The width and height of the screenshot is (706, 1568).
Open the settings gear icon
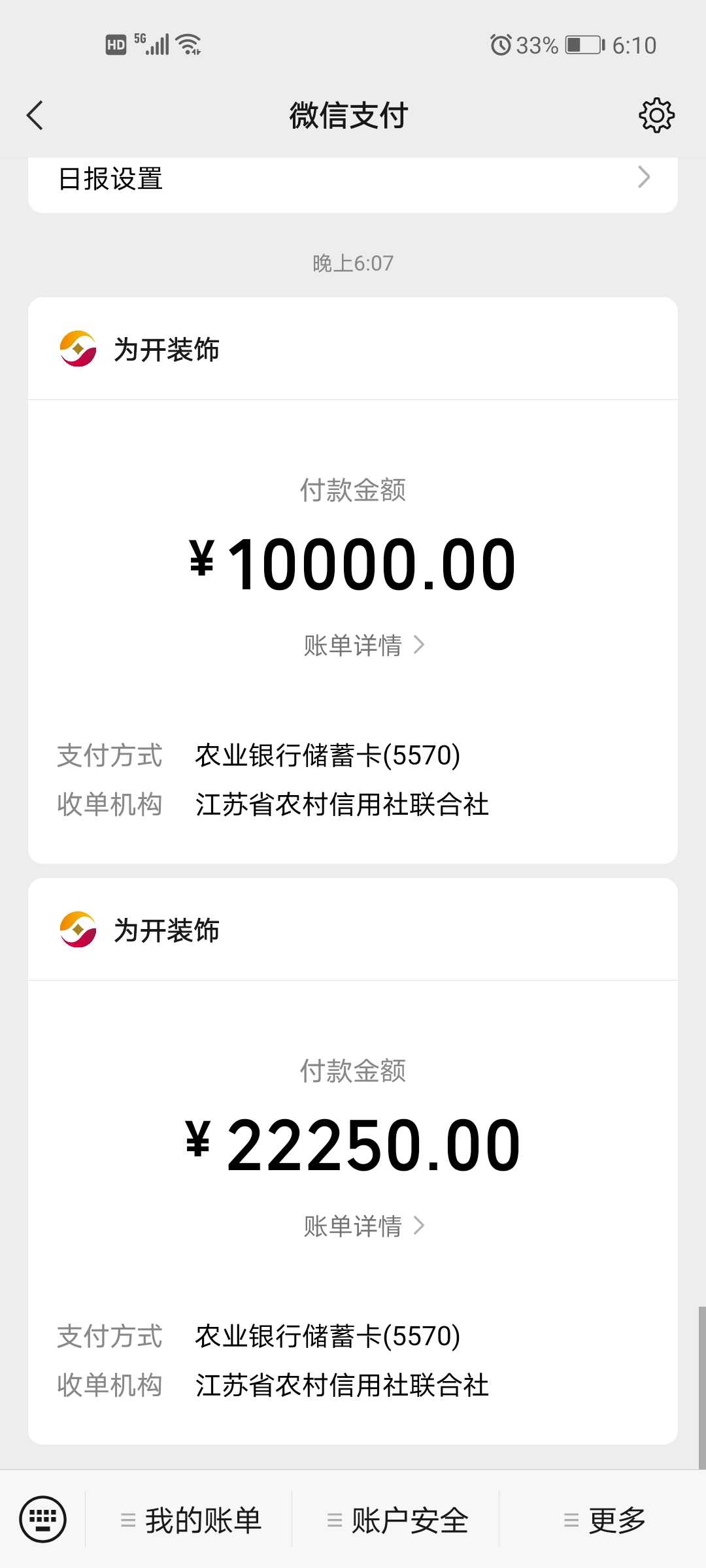coord(656,116)
